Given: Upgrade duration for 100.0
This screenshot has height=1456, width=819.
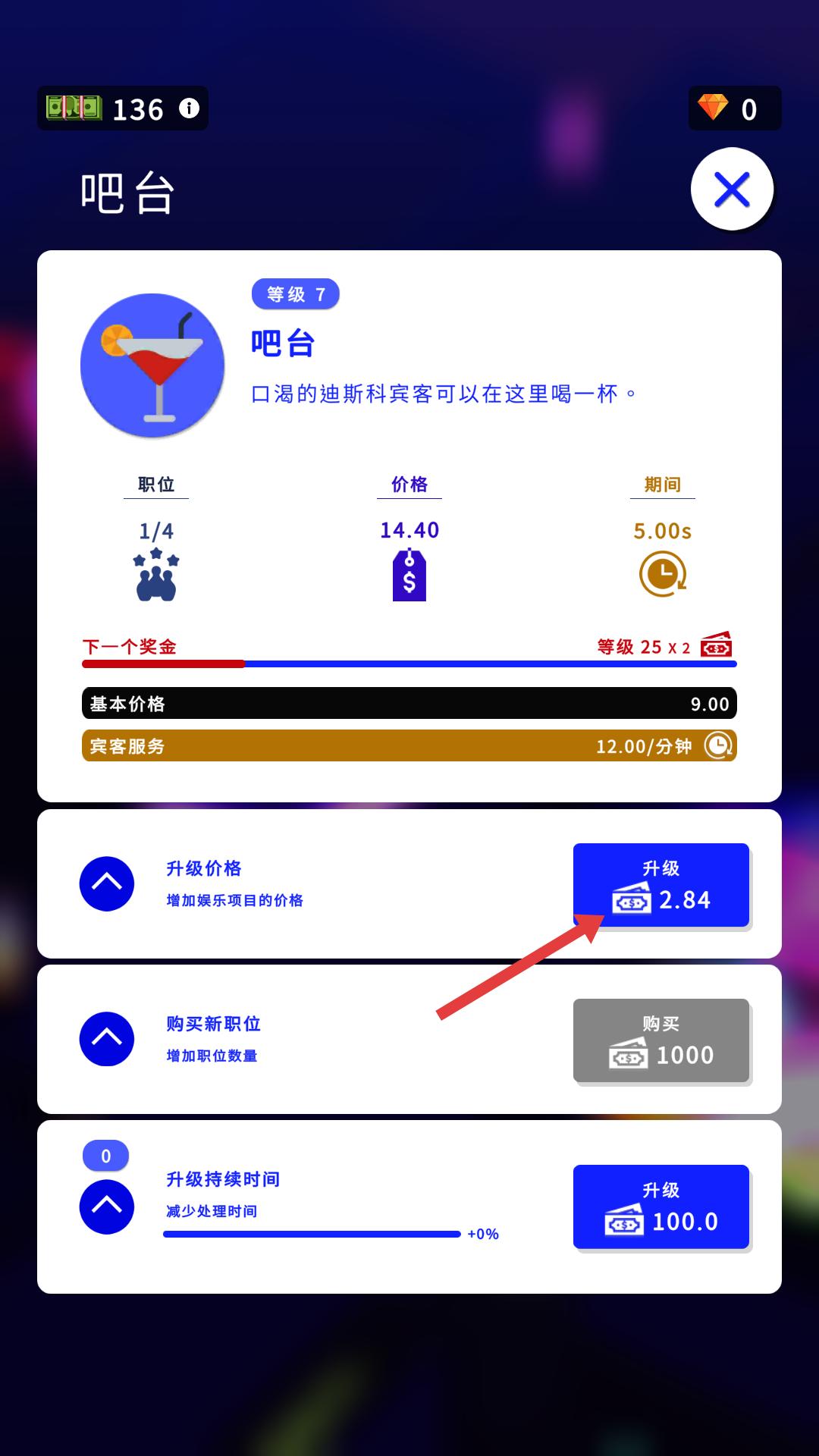Looking at the screenshot, I should pyautogui.click(x=661, y=1207).
